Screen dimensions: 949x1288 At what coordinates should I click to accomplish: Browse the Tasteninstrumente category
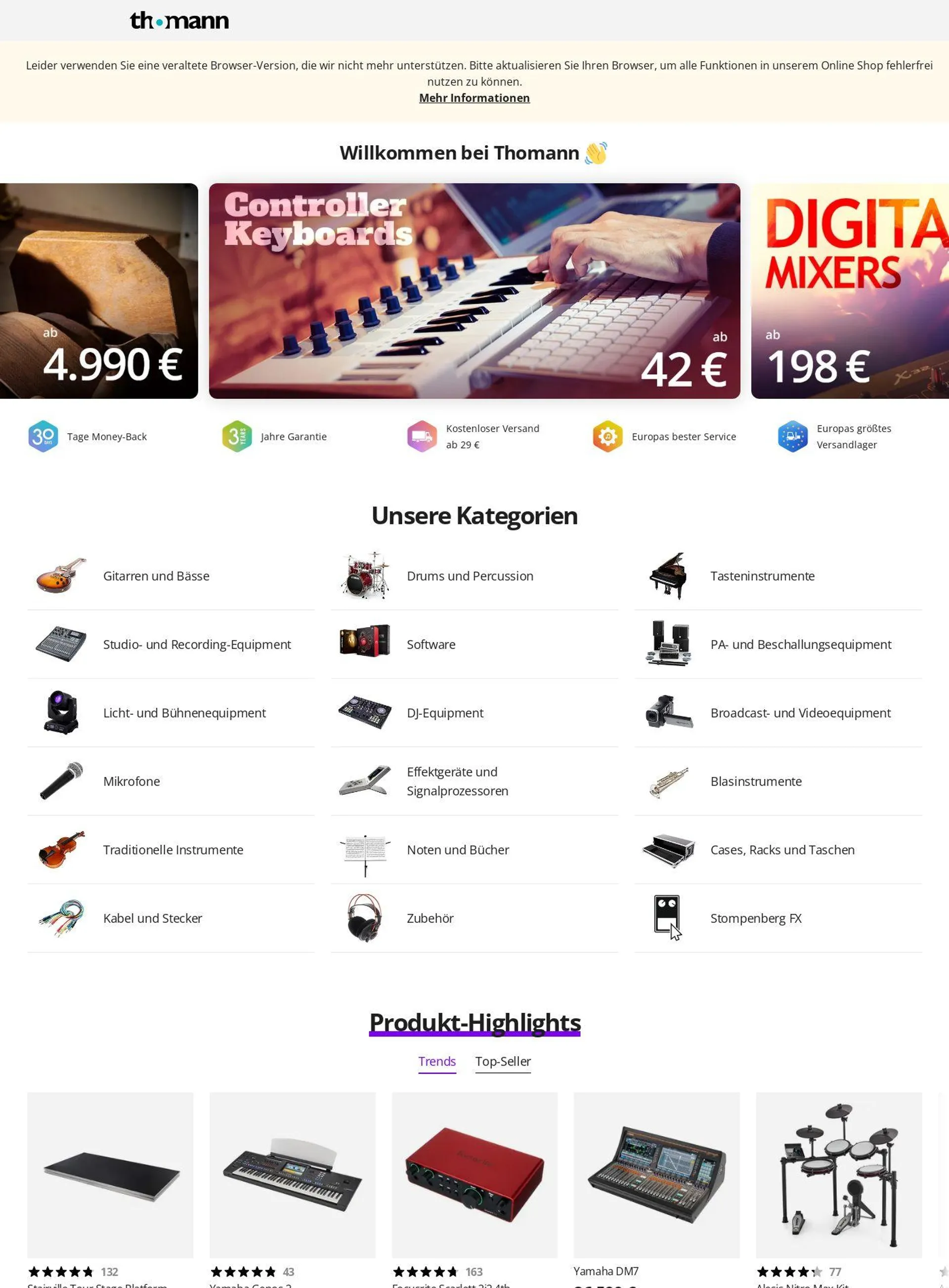[762, 576]
